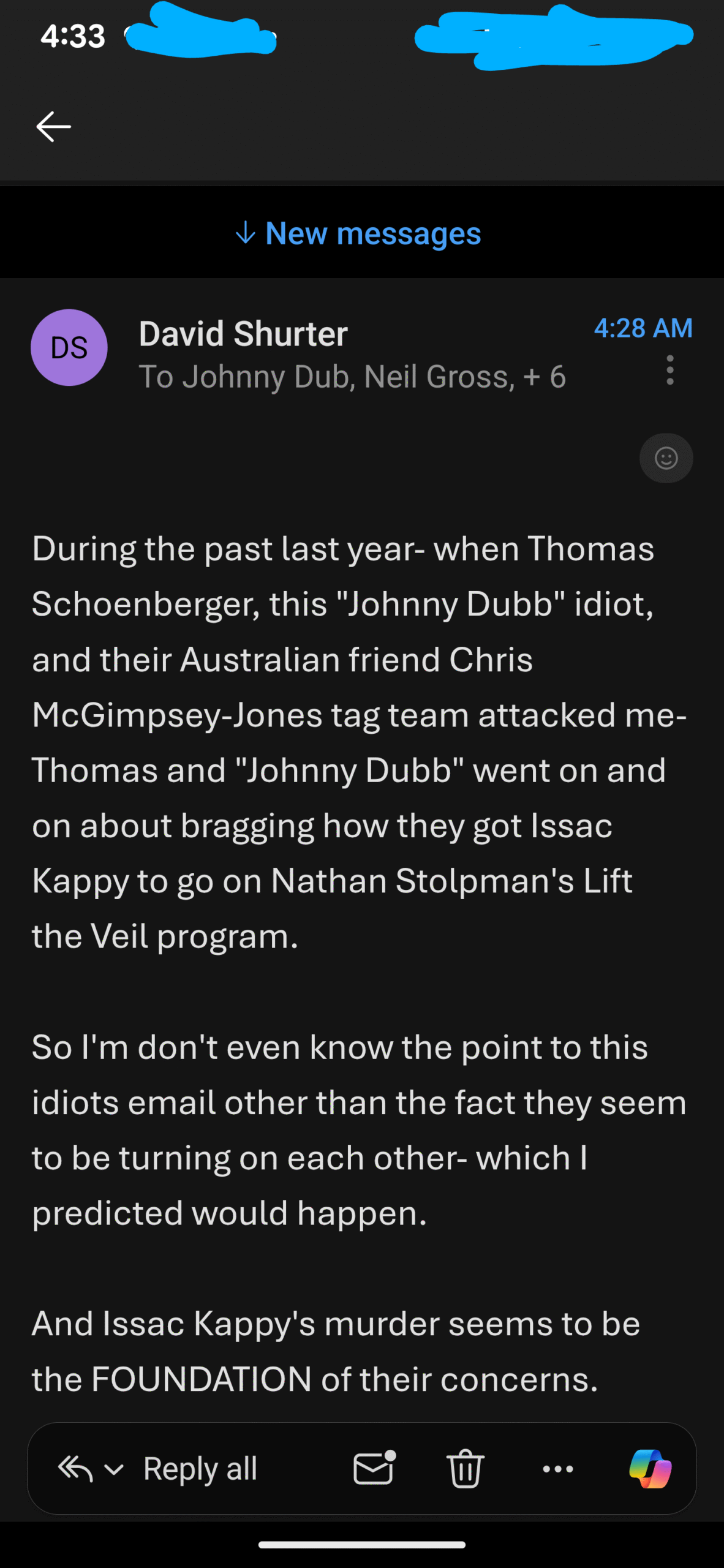Image resolution: width=724 pixels, height=1568 pixels.
Task: Open more actions in bottom toolbar
Action: (x=558, y=1469)
